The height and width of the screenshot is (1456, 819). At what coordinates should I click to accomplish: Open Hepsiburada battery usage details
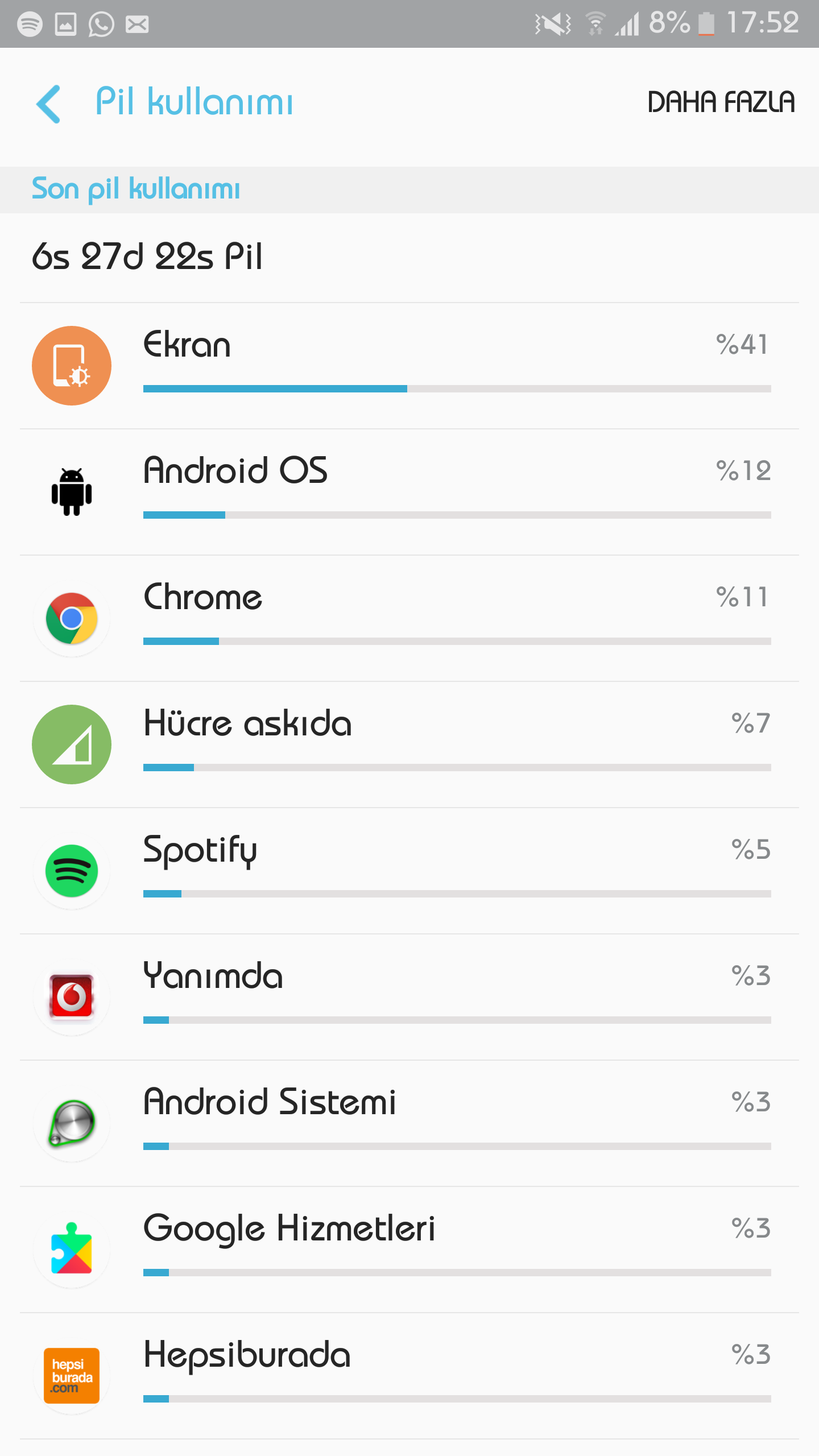click(409, 1375)
